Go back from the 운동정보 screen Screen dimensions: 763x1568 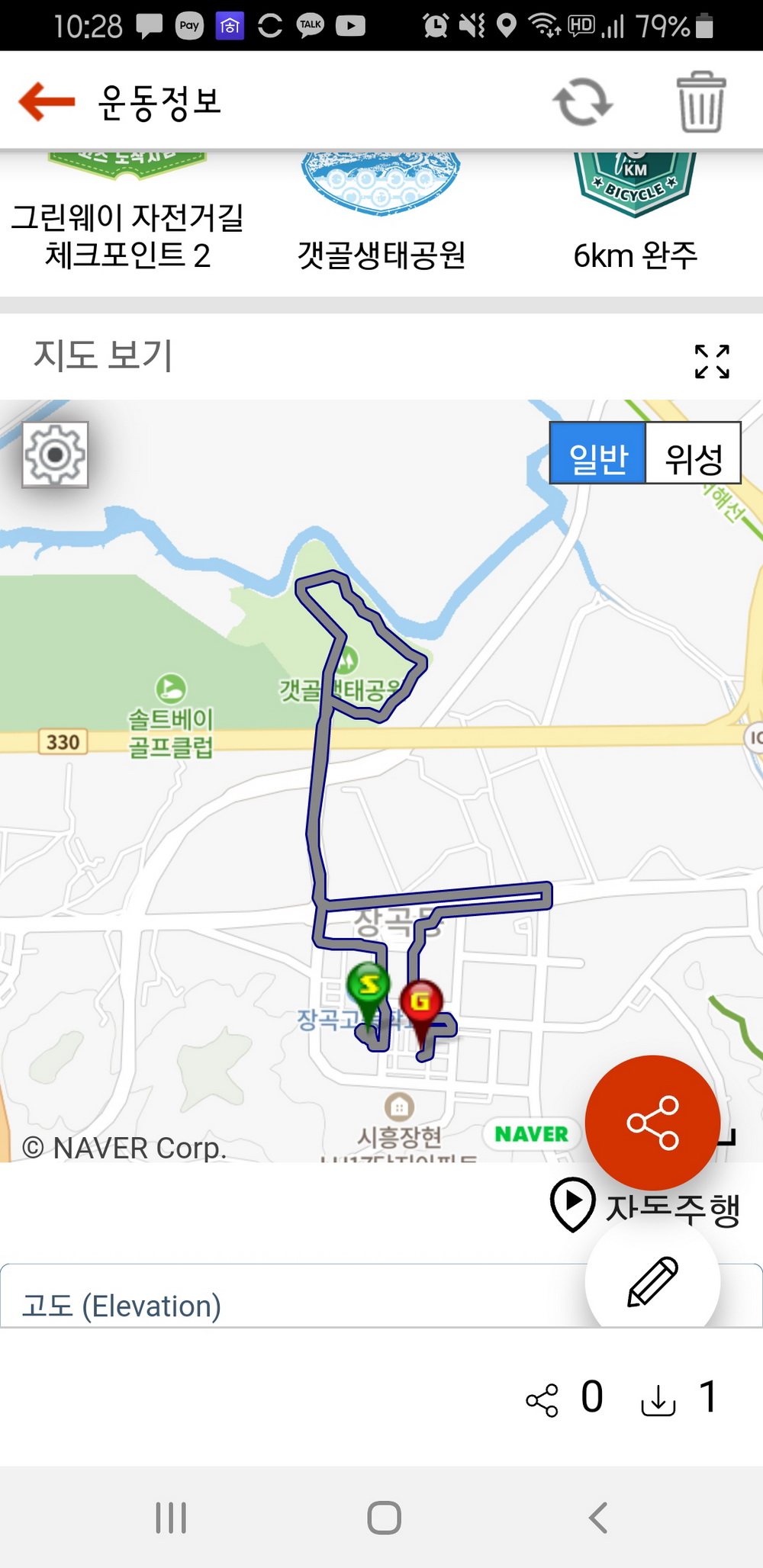47,101
